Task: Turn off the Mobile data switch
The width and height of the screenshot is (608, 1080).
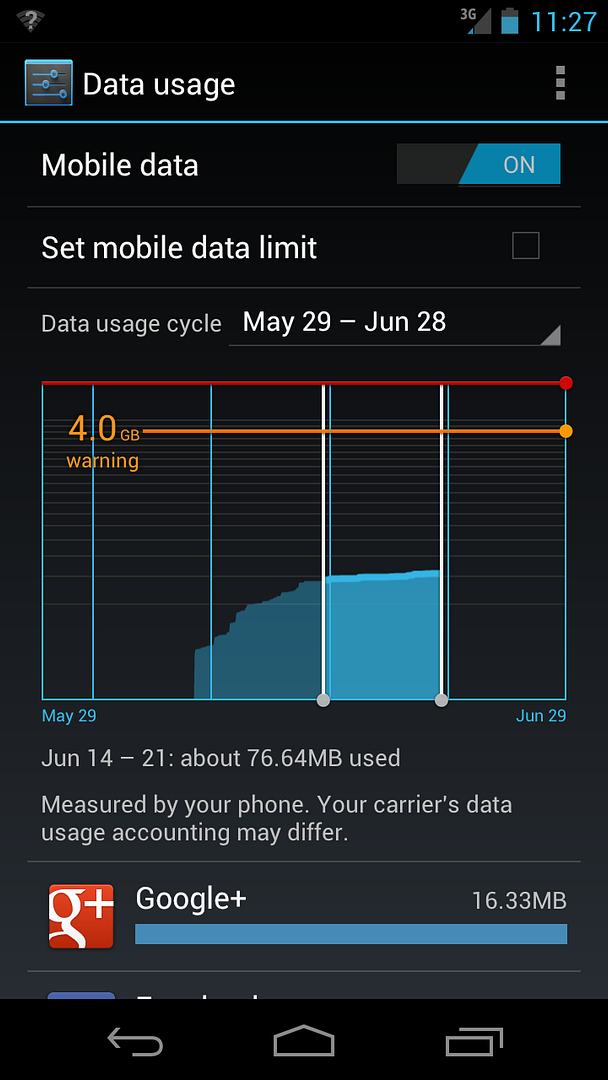Action: pyautogui.click(x=479, y=165)
